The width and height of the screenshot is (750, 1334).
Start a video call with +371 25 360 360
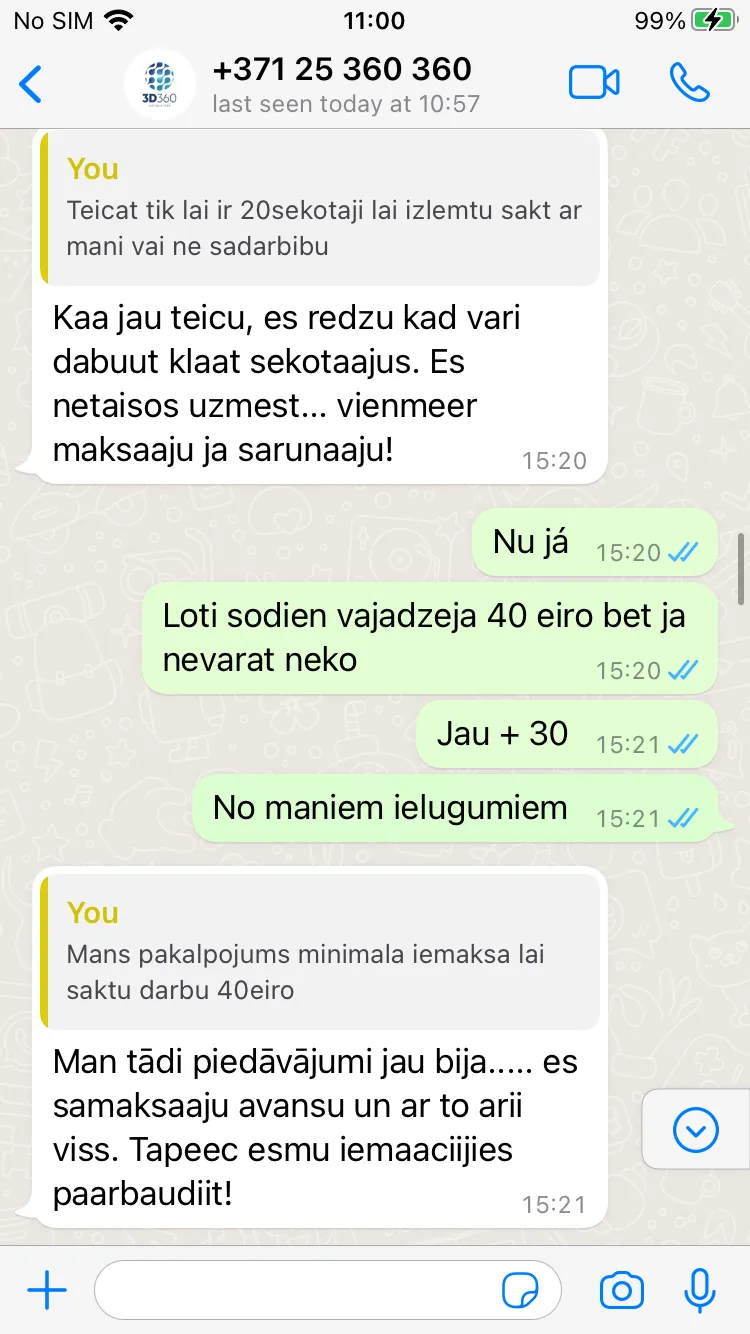(594, 83)
